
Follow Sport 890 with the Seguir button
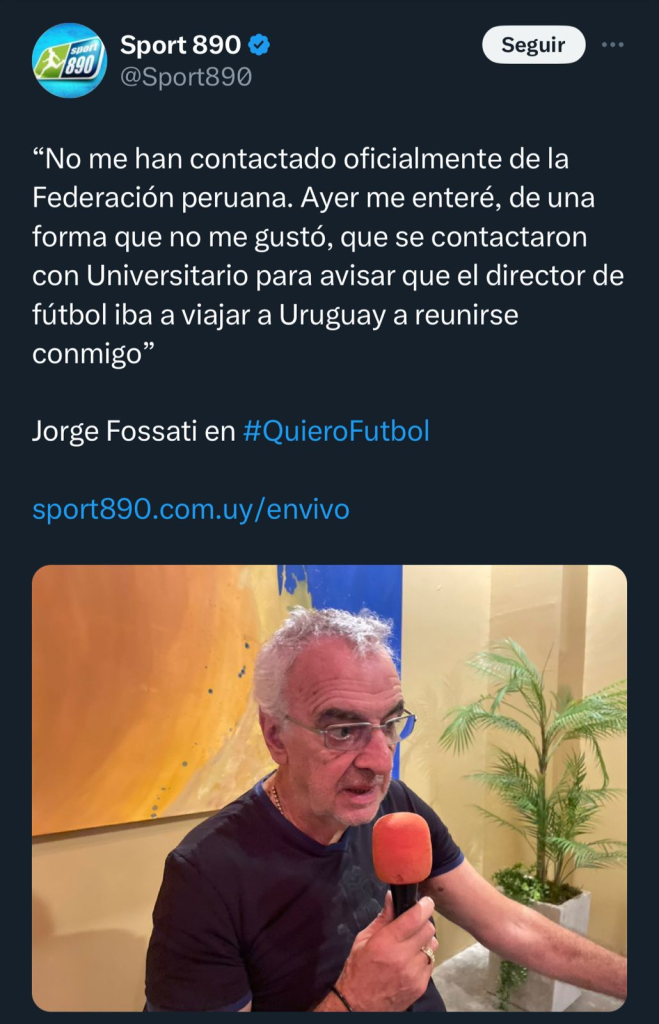pos(533,45)
